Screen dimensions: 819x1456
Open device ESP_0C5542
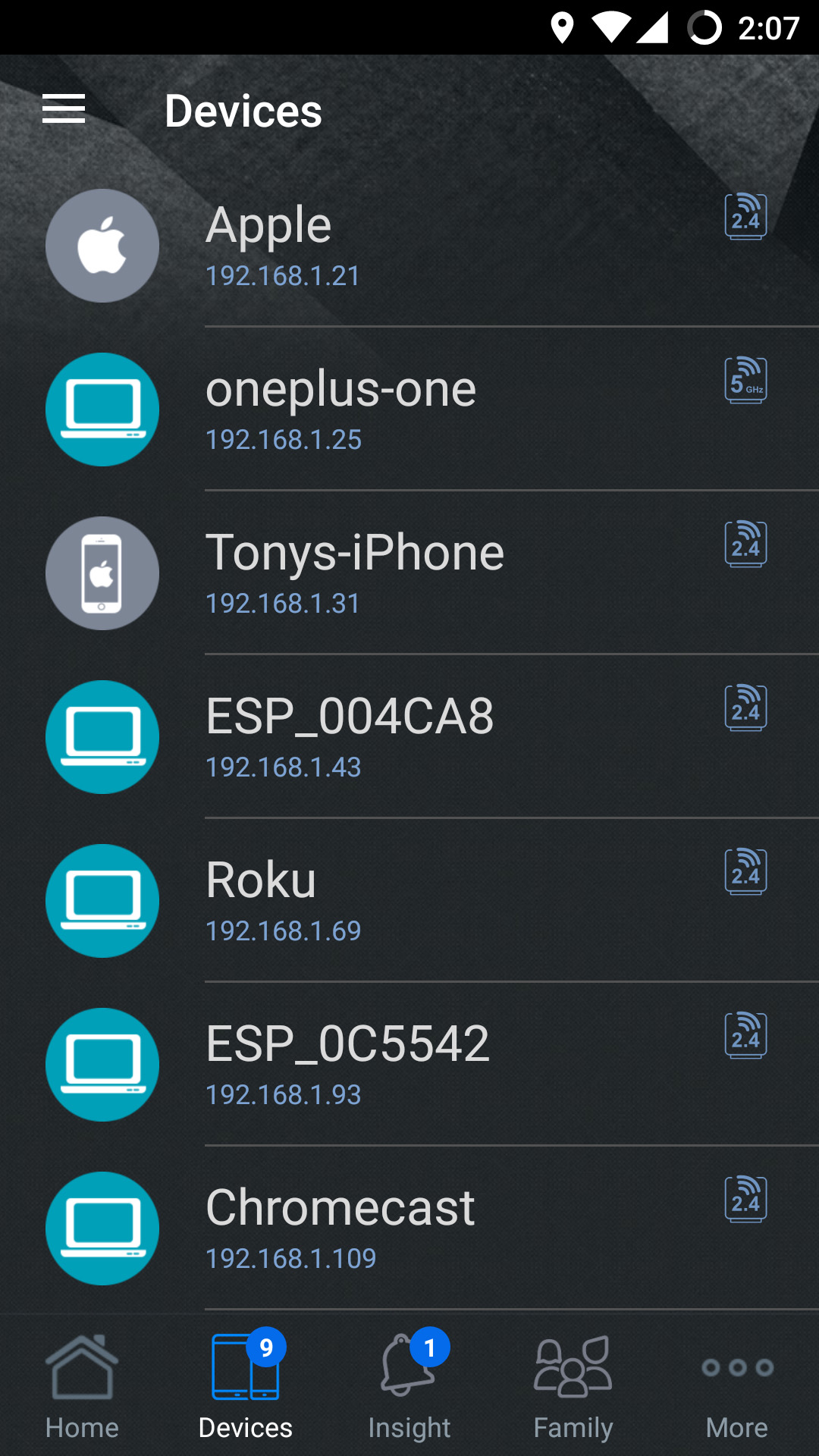pyautogui.click(x=409, y=1065)
